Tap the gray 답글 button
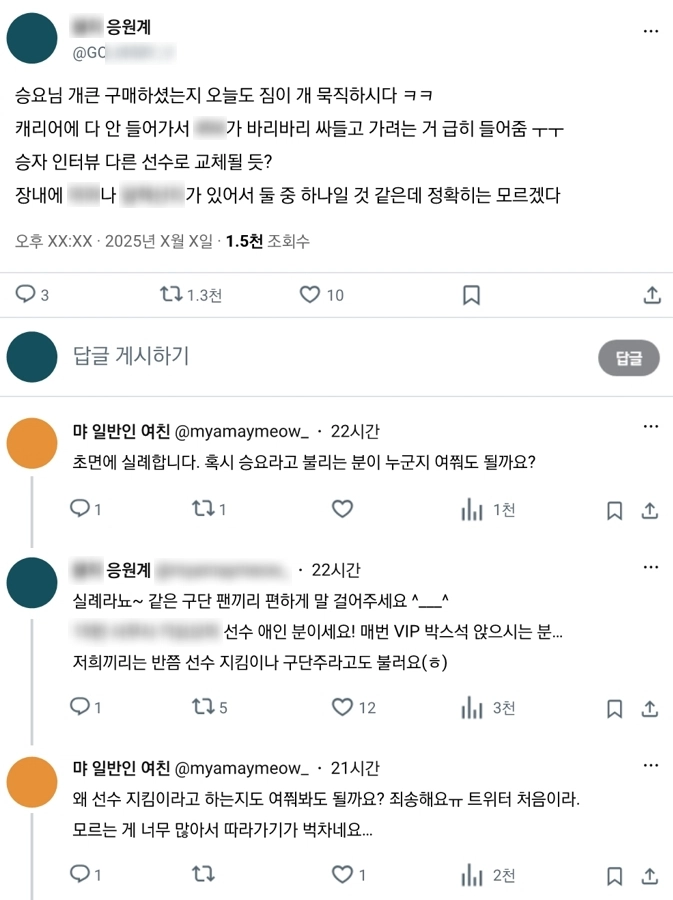The image size is (673, 900). pos(629,356)
